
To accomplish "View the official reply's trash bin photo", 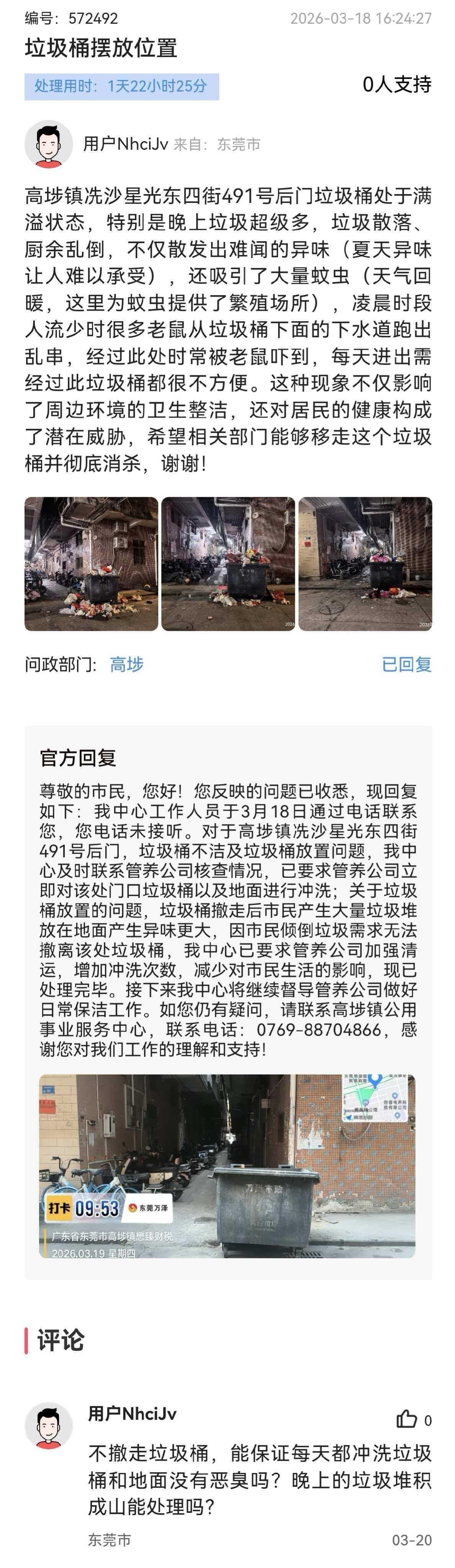I will (x=227, y=1166).
